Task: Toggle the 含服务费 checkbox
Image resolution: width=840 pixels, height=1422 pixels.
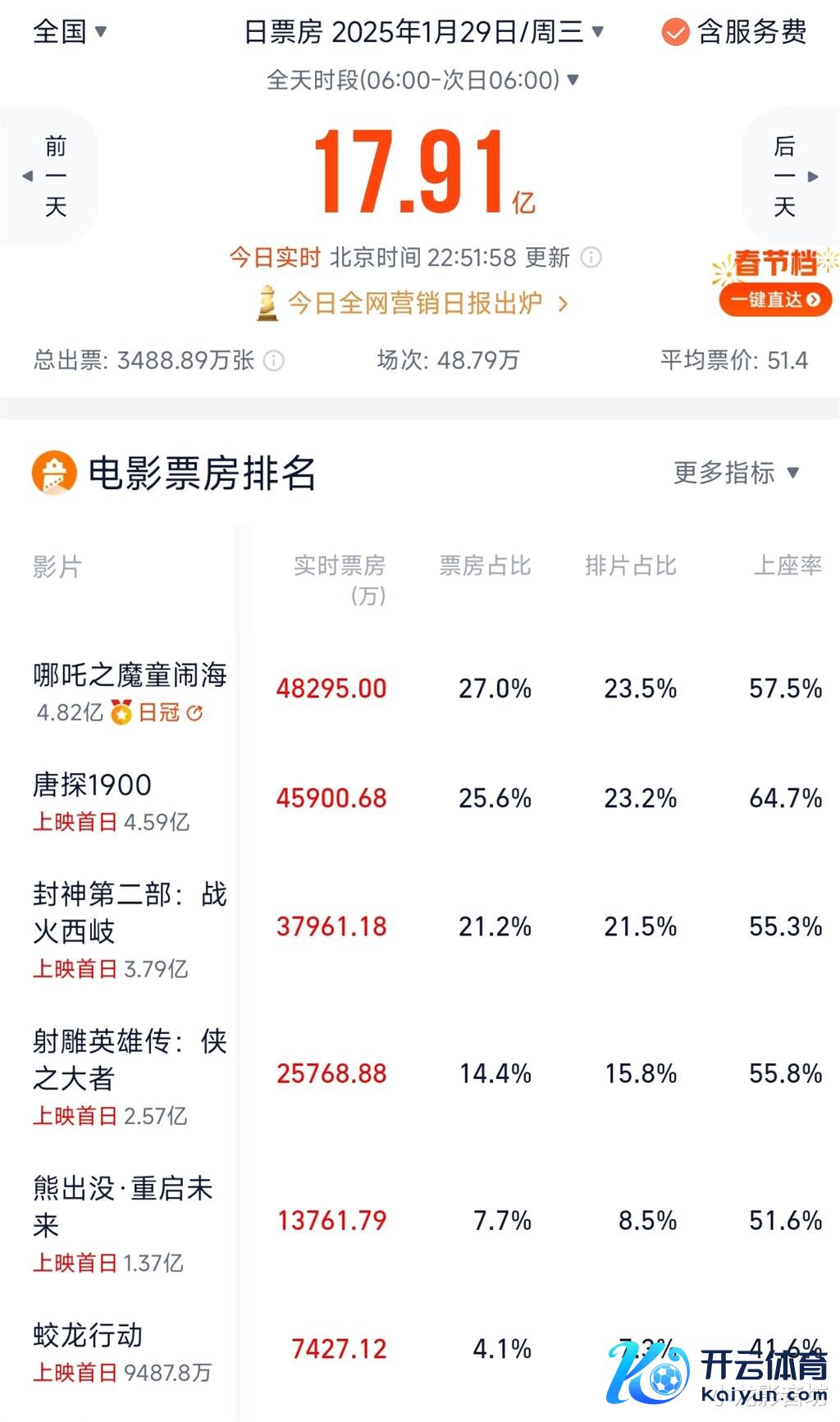Action: pyautogui.click(x=675, y=33)
